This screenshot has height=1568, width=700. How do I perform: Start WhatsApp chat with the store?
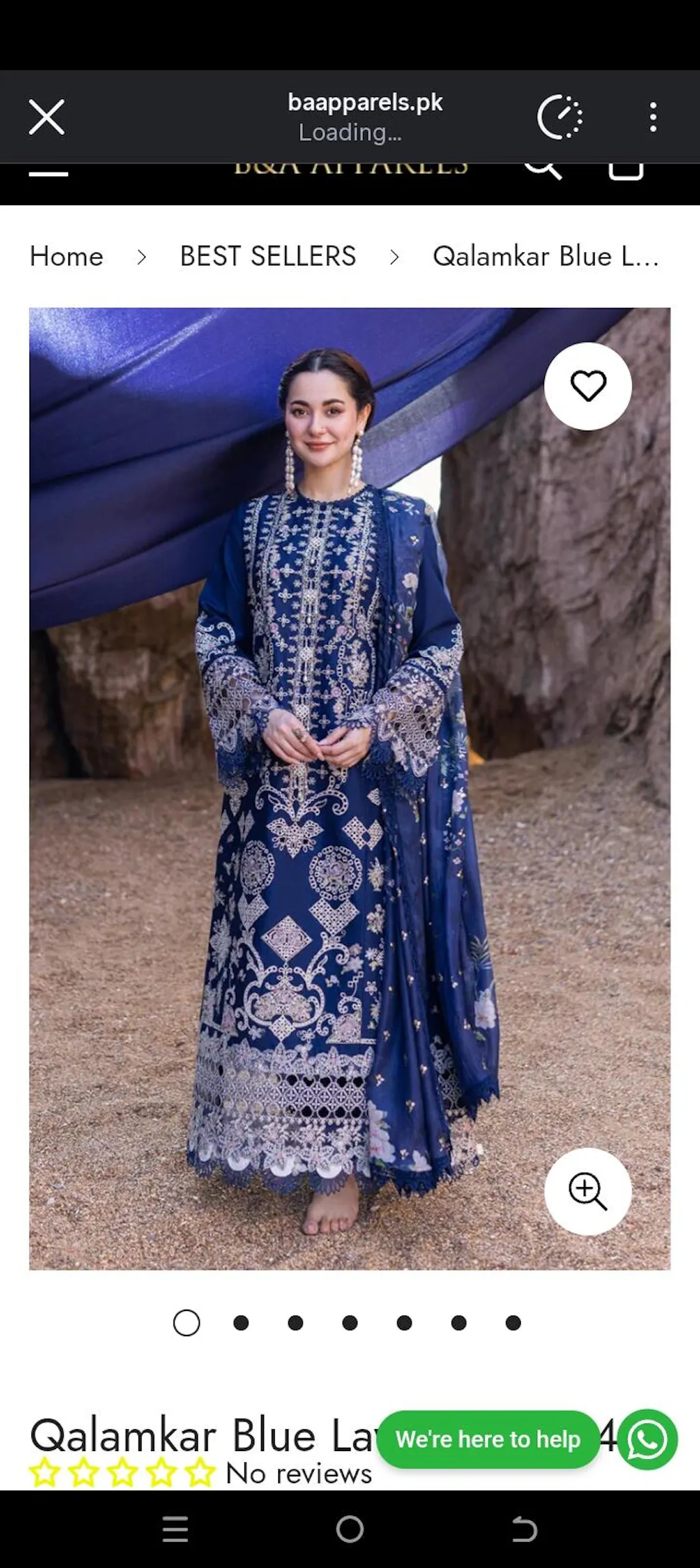(647, 1439)
